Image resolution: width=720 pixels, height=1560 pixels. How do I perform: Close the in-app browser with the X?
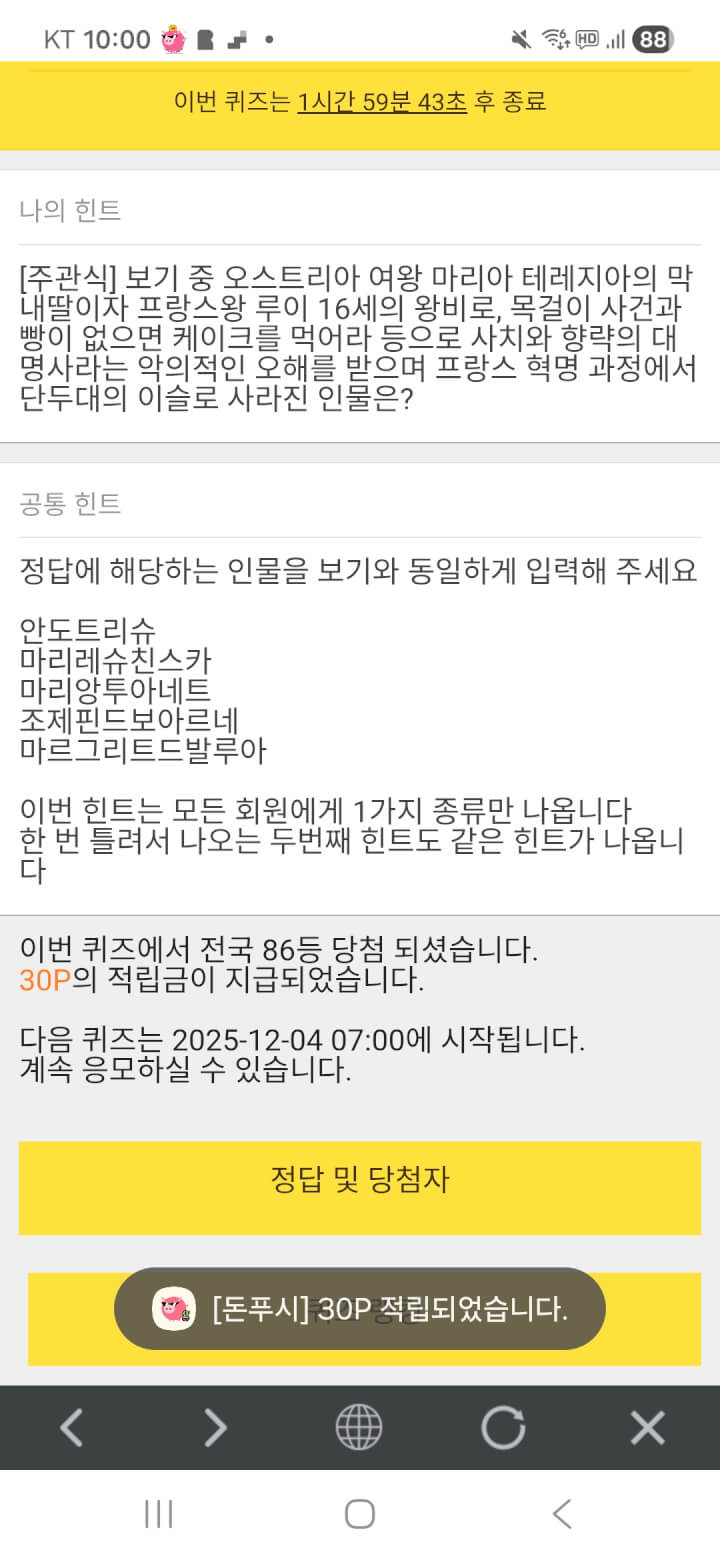[x=647, y=1427]
